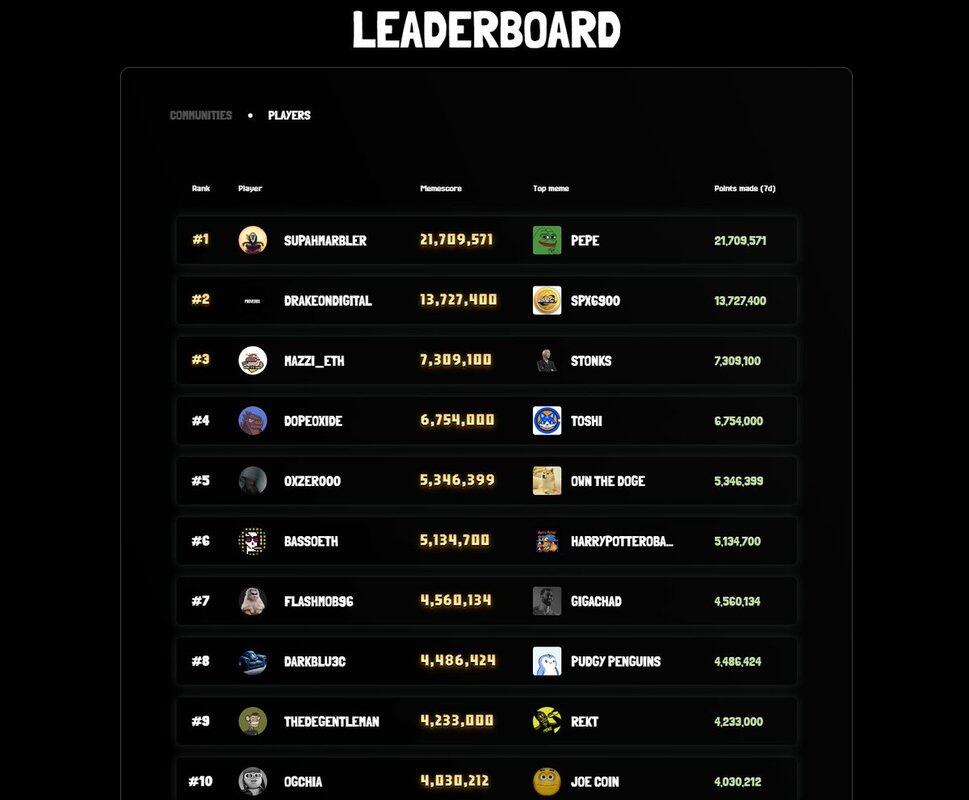Select the Players tab

[289, 115]
